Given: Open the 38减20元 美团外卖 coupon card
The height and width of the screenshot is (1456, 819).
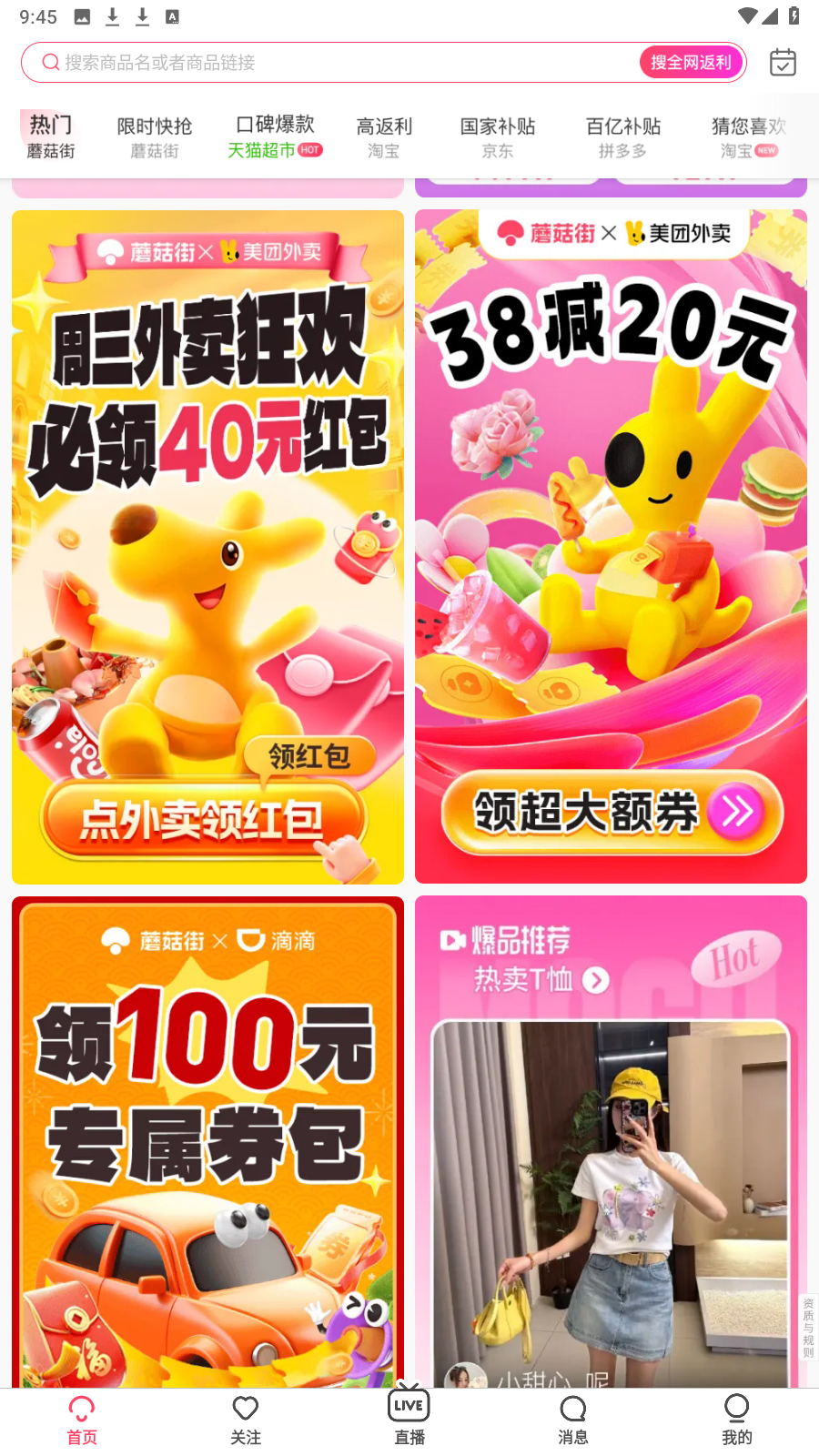Looking at the screenshot, I should point(611,546).
